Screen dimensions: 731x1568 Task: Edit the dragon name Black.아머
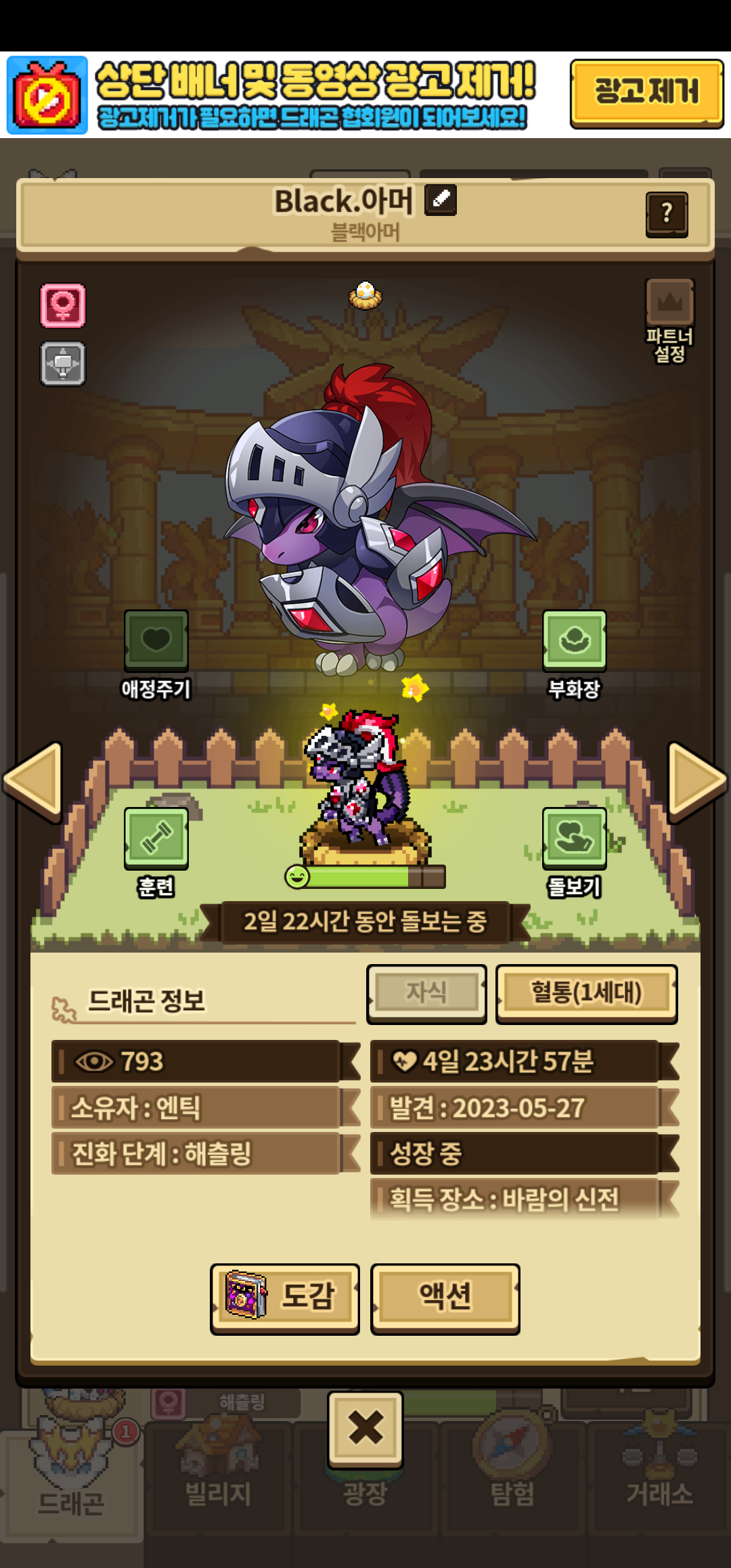(440, 200)
